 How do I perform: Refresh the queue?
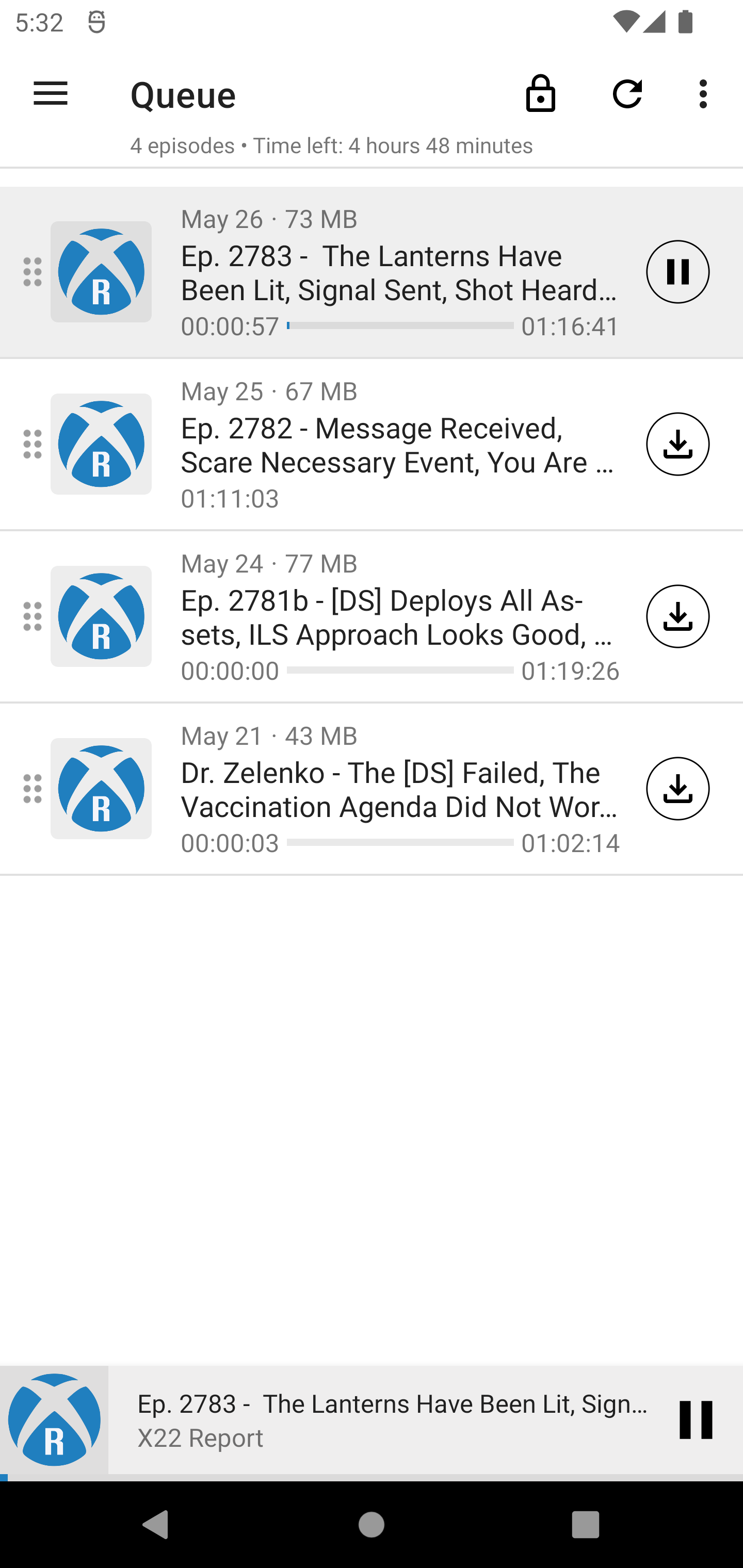[x=627, y=94]
